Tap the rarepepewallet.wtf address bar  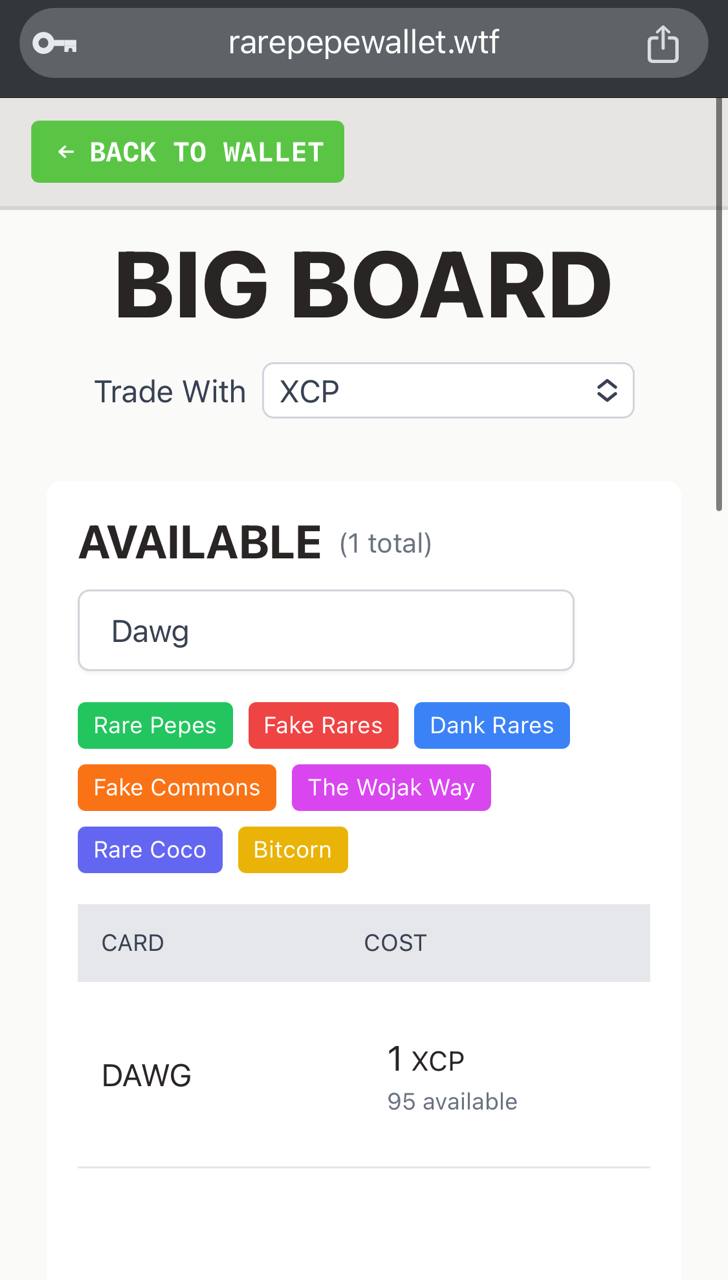(364, 43)
